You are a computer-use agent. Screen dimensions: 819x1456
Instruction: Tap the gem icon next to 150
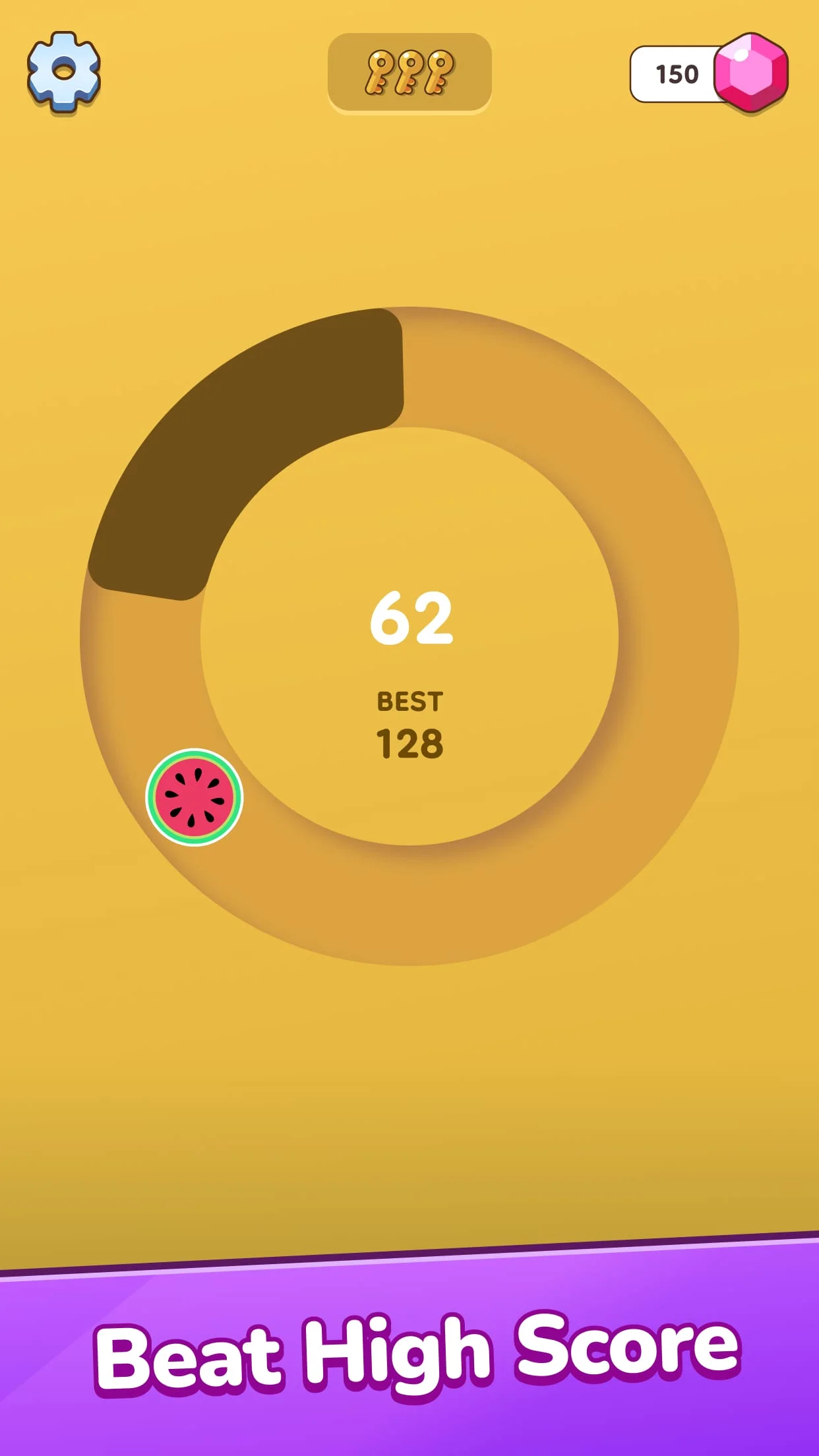tap(748, 74)
